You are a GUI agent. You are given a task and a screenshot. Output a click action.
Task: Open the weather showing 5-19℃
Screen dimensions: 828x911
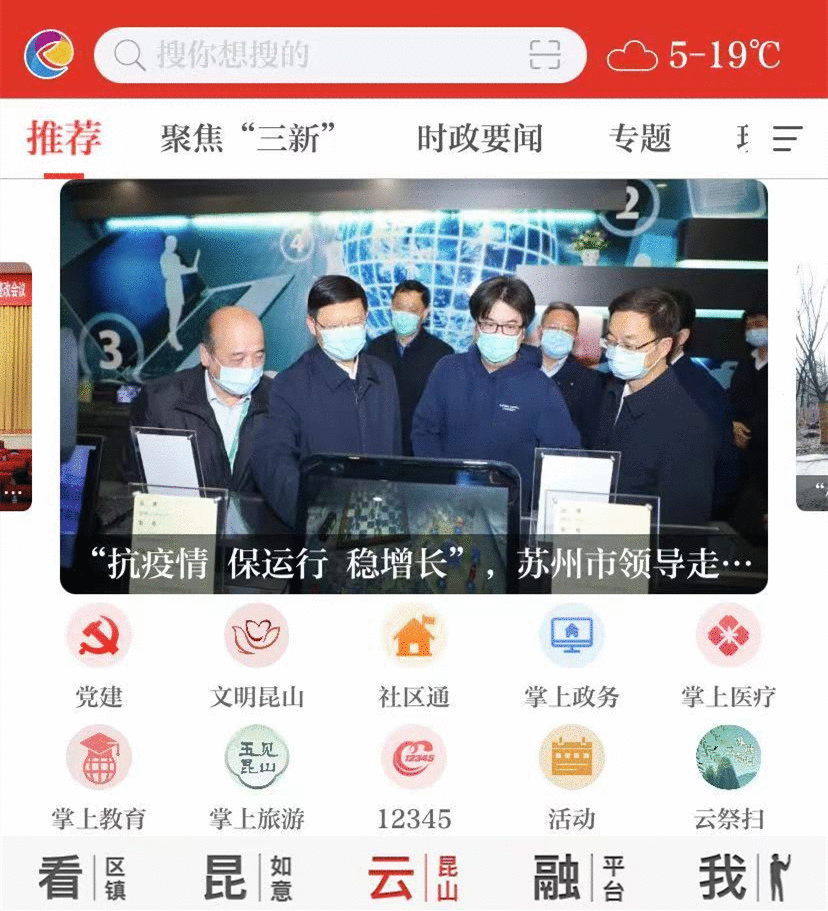click(694, 55)
